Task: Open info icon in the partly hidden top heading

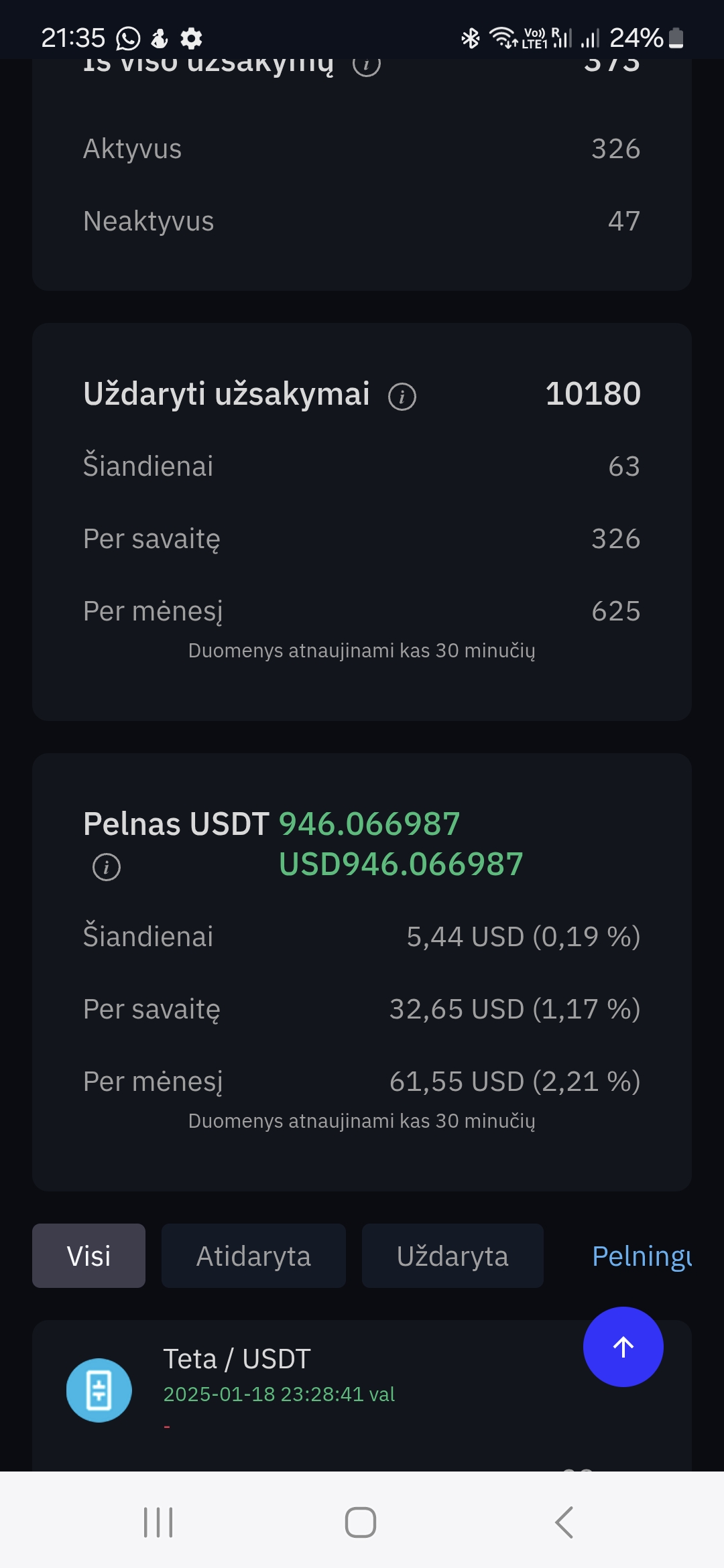Action: coord(367,65)
